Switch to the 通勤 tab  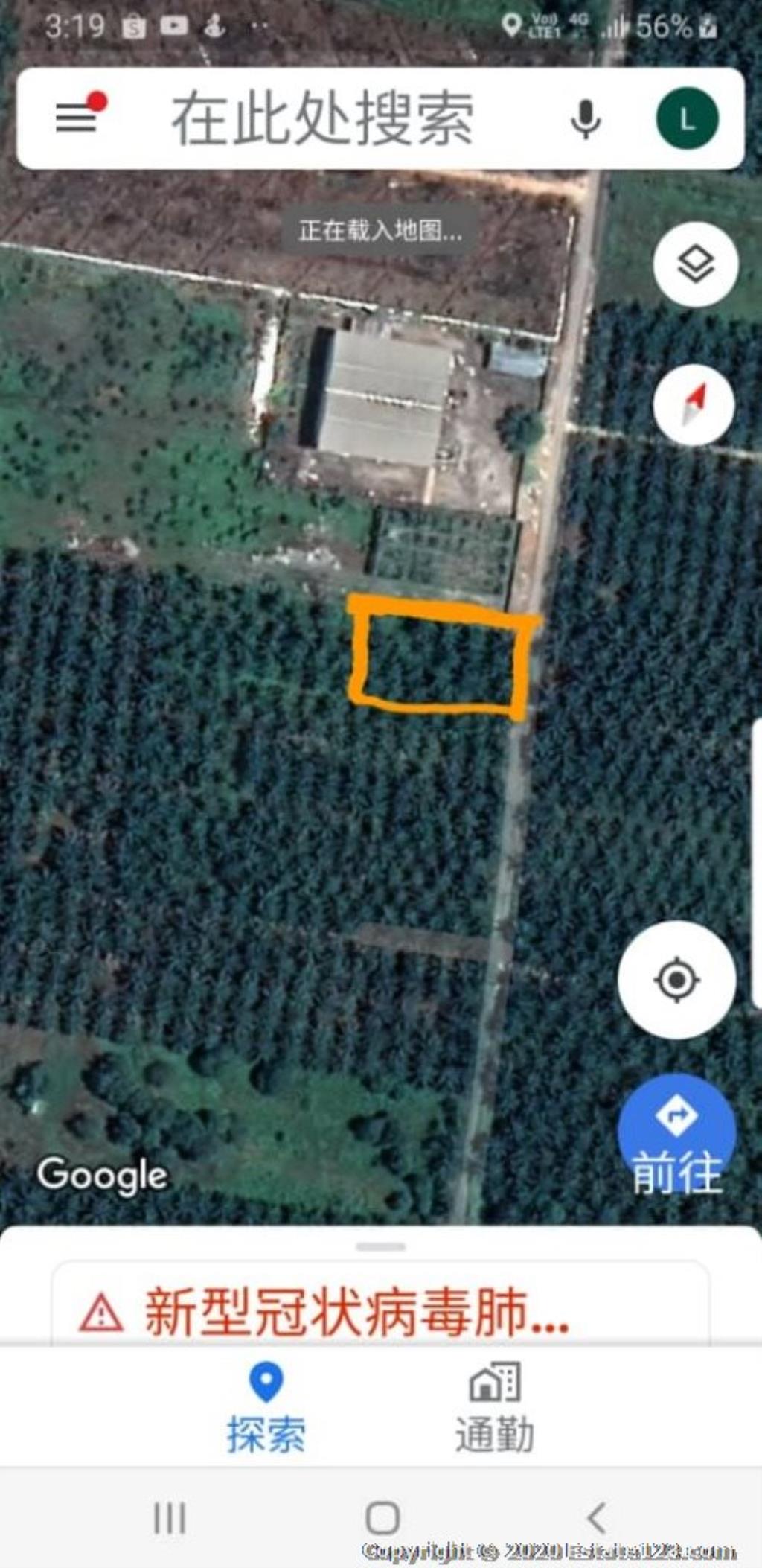(x=495, y=1407)
